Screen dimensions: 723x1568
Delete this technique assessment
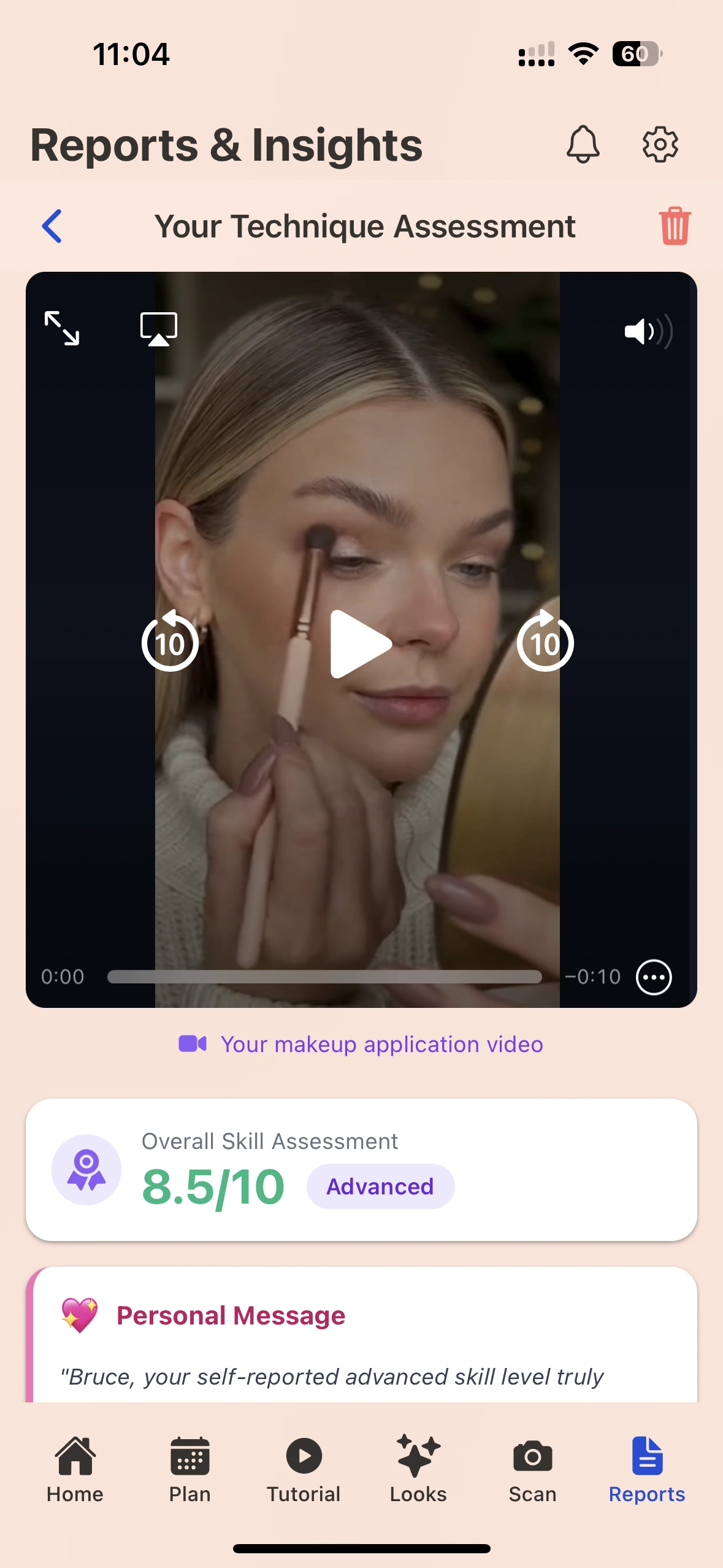pyautogui.click(x=675, y=226)
